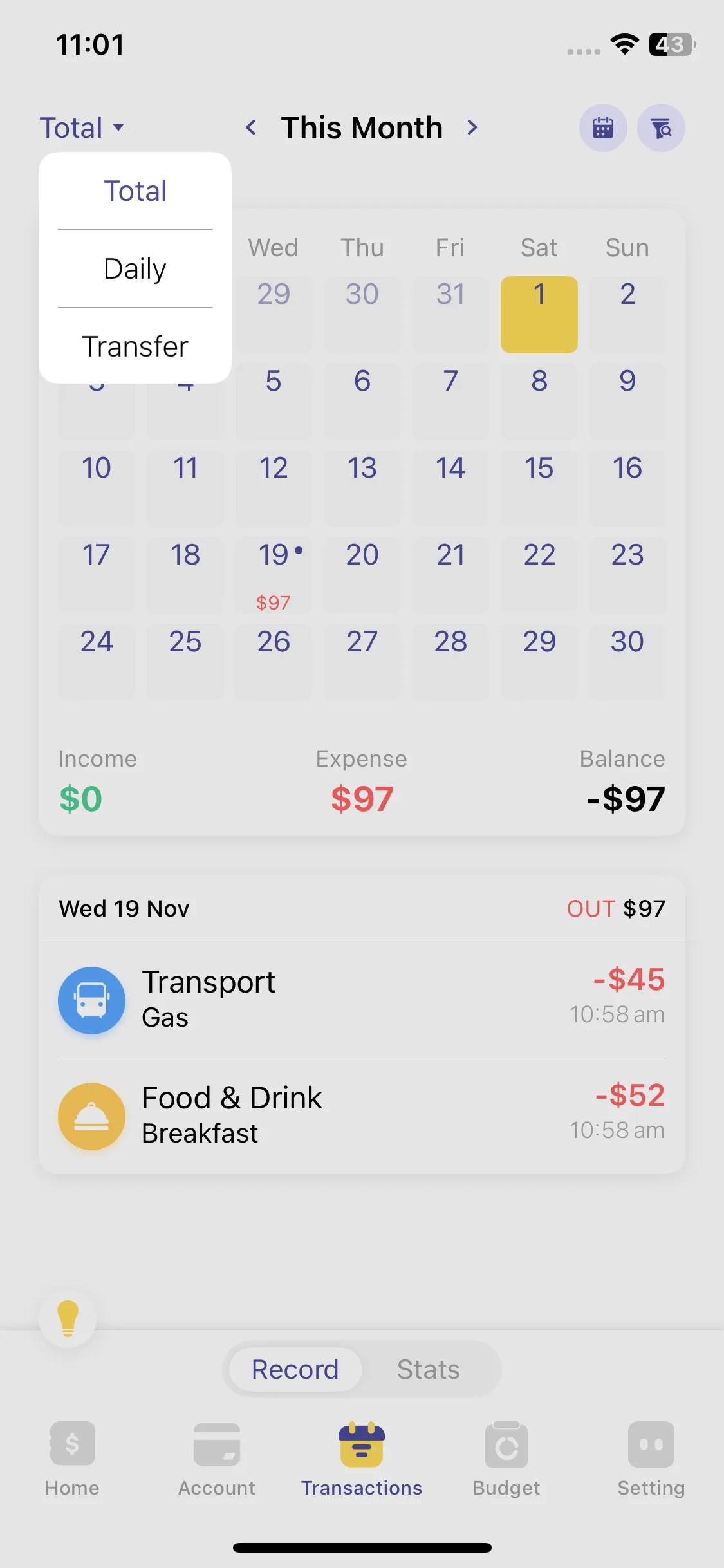This screenshot has height=1568, width=724.
Task: Select day 19 with the $97 expense
Action: pos(274,574)
